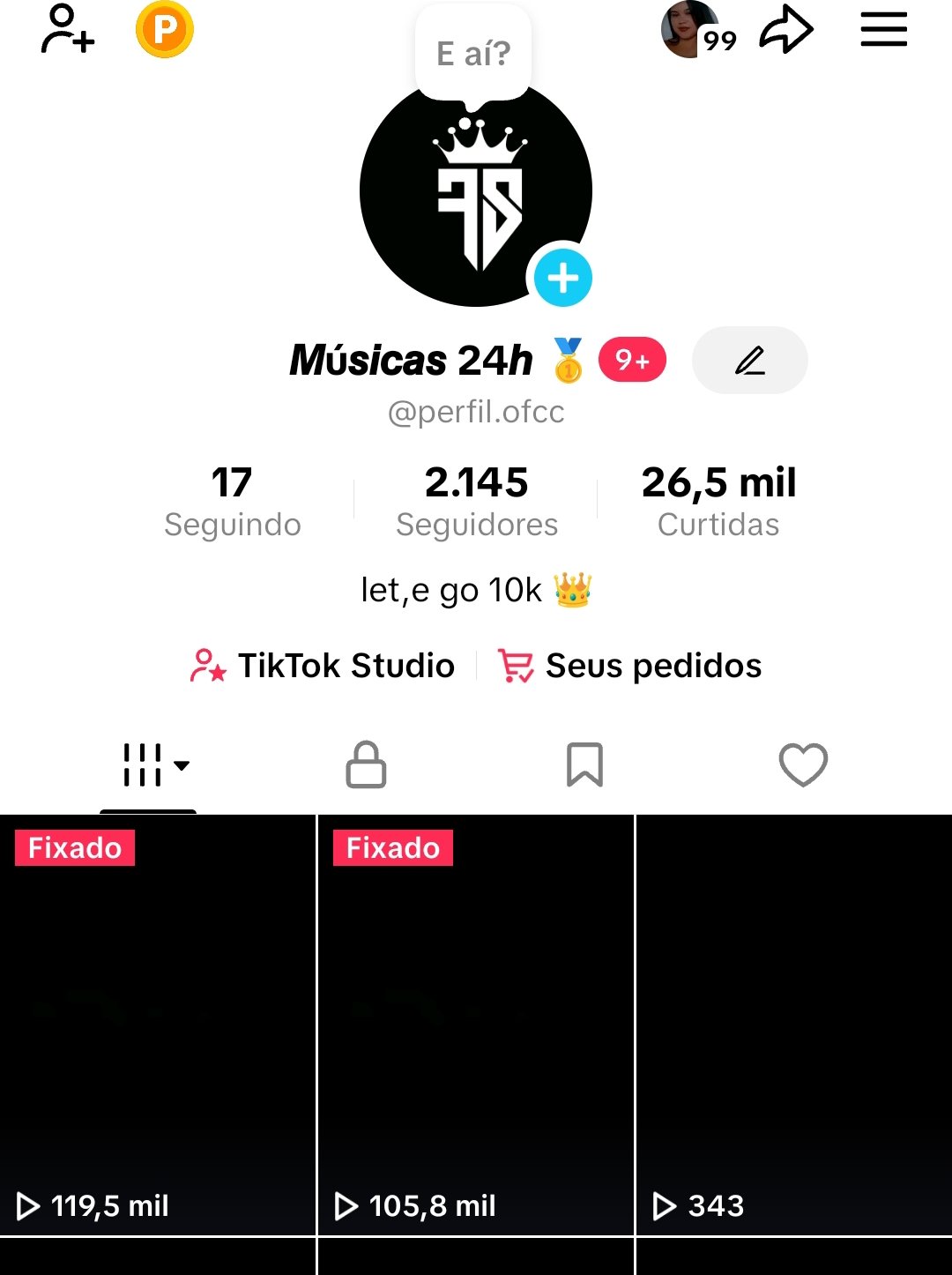Switch to the liked videos heart tab
Viewport: 952px width, 1275px height.
coord(803,764)
